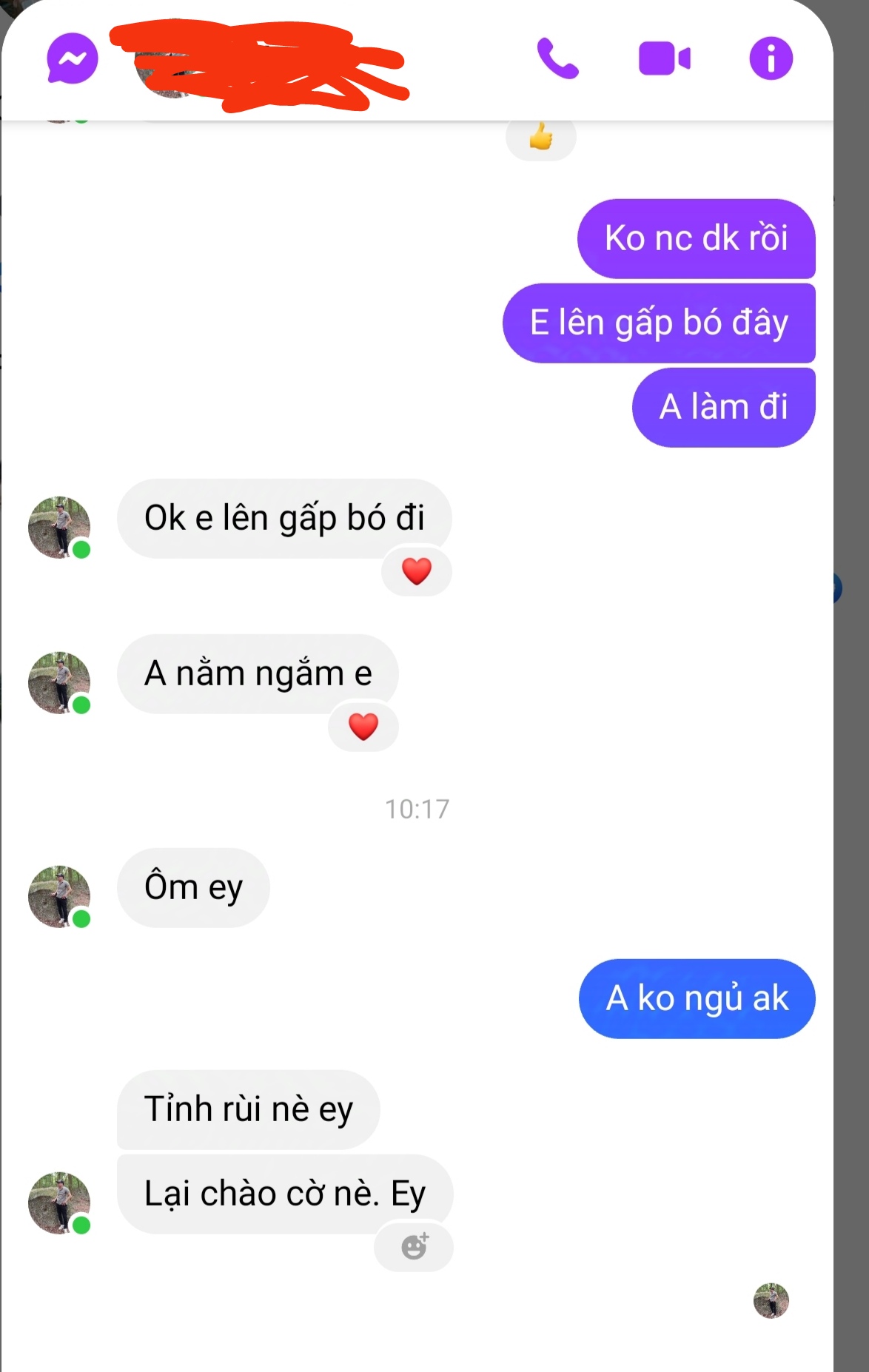Tap the 'Ko nc dk rồi' message
Image resolution: width=869 pixels, height=1372 pixels.
(x=696, y=238)
